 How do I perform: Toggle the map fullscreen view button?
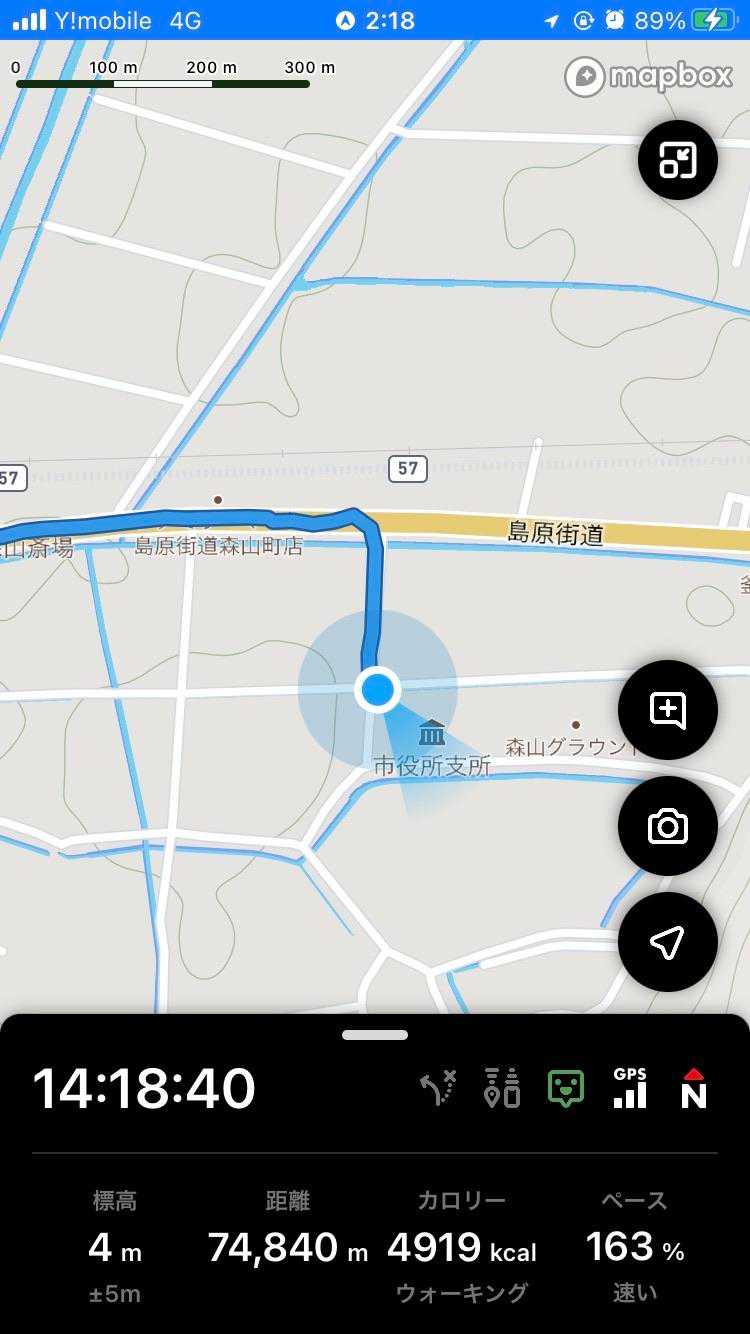677,160
